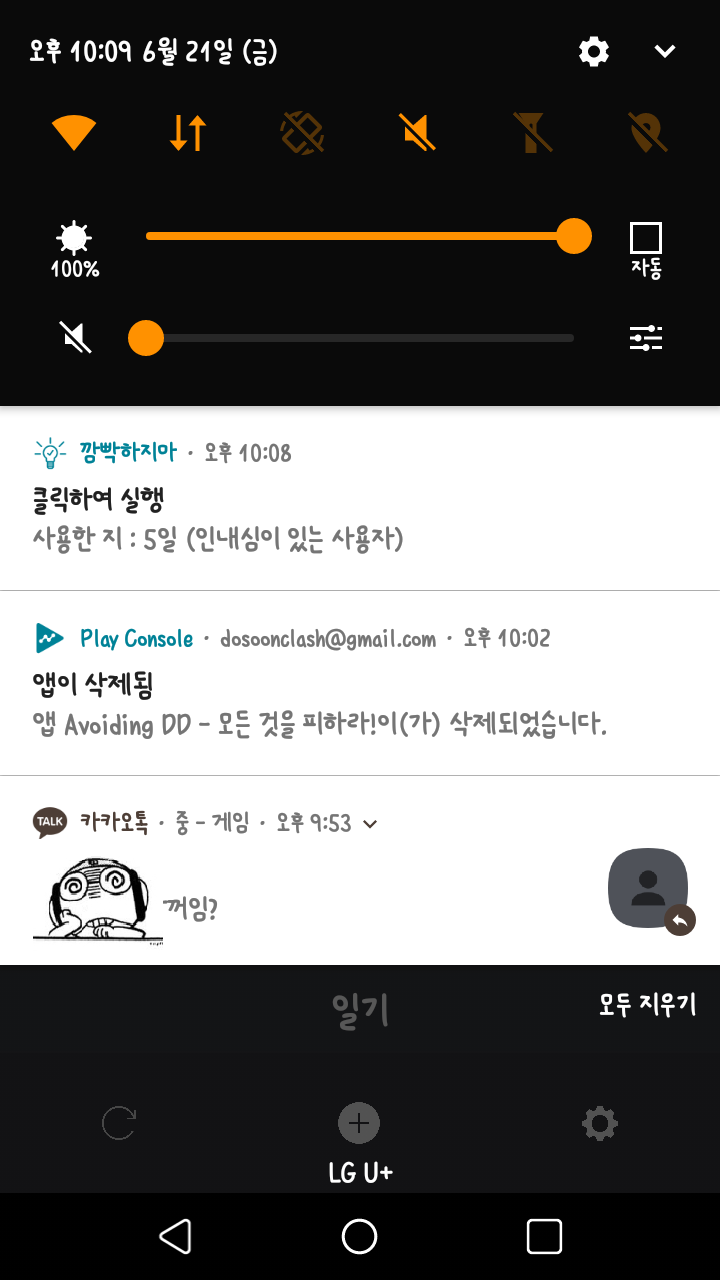Toggle the location quick setting

(647, 132)
